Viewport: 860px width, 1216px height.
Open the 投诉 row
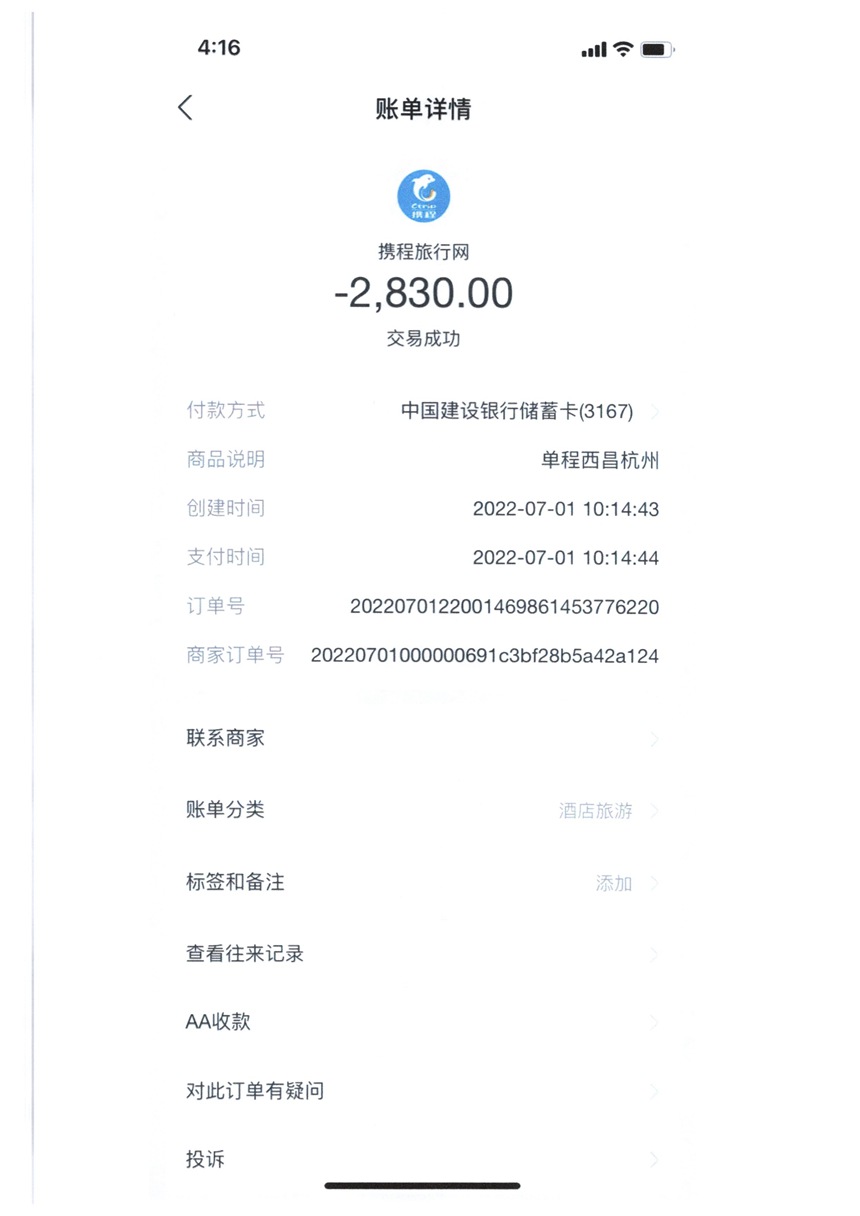pyautogui.click(x=420, y=1160)
